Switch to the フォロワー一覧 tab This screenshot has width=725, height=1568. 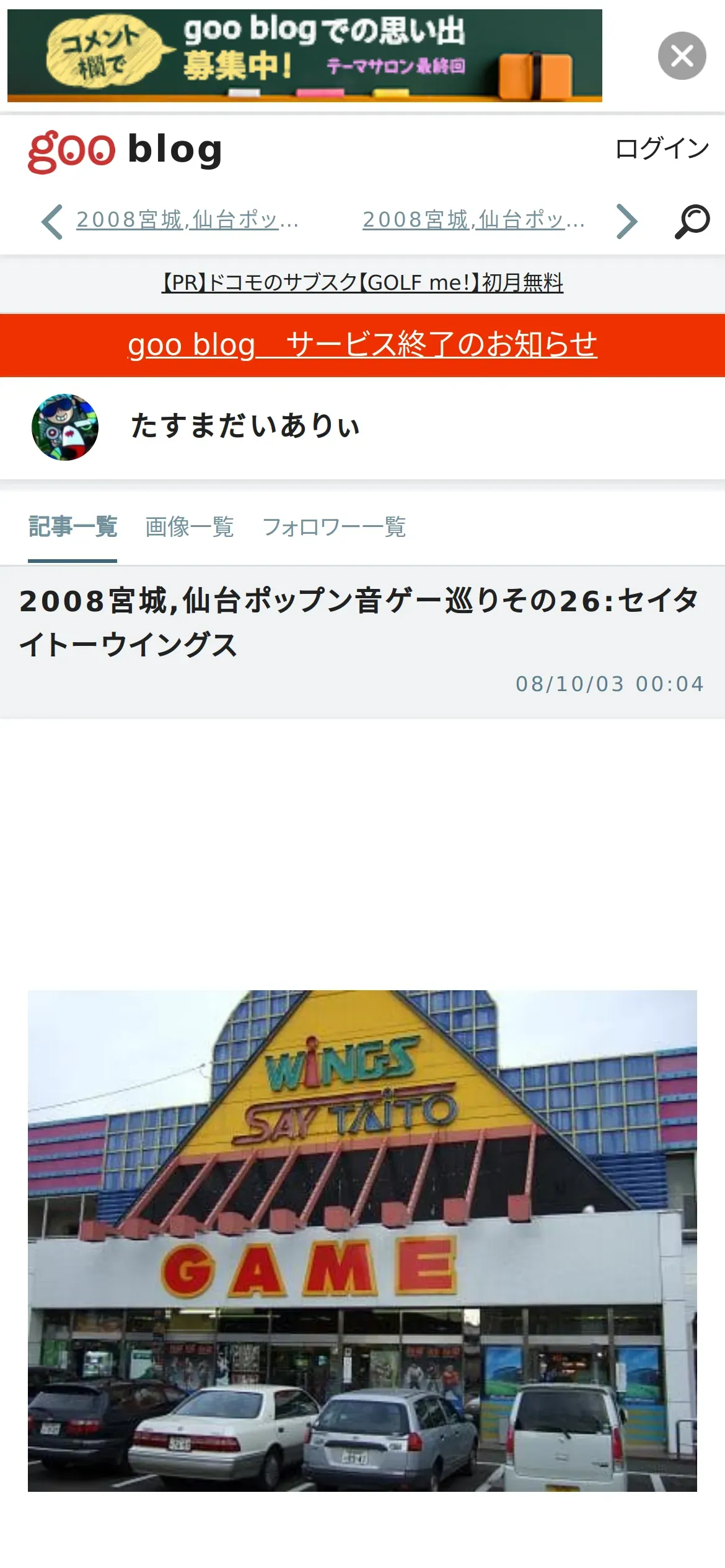[x=334, y=527]
